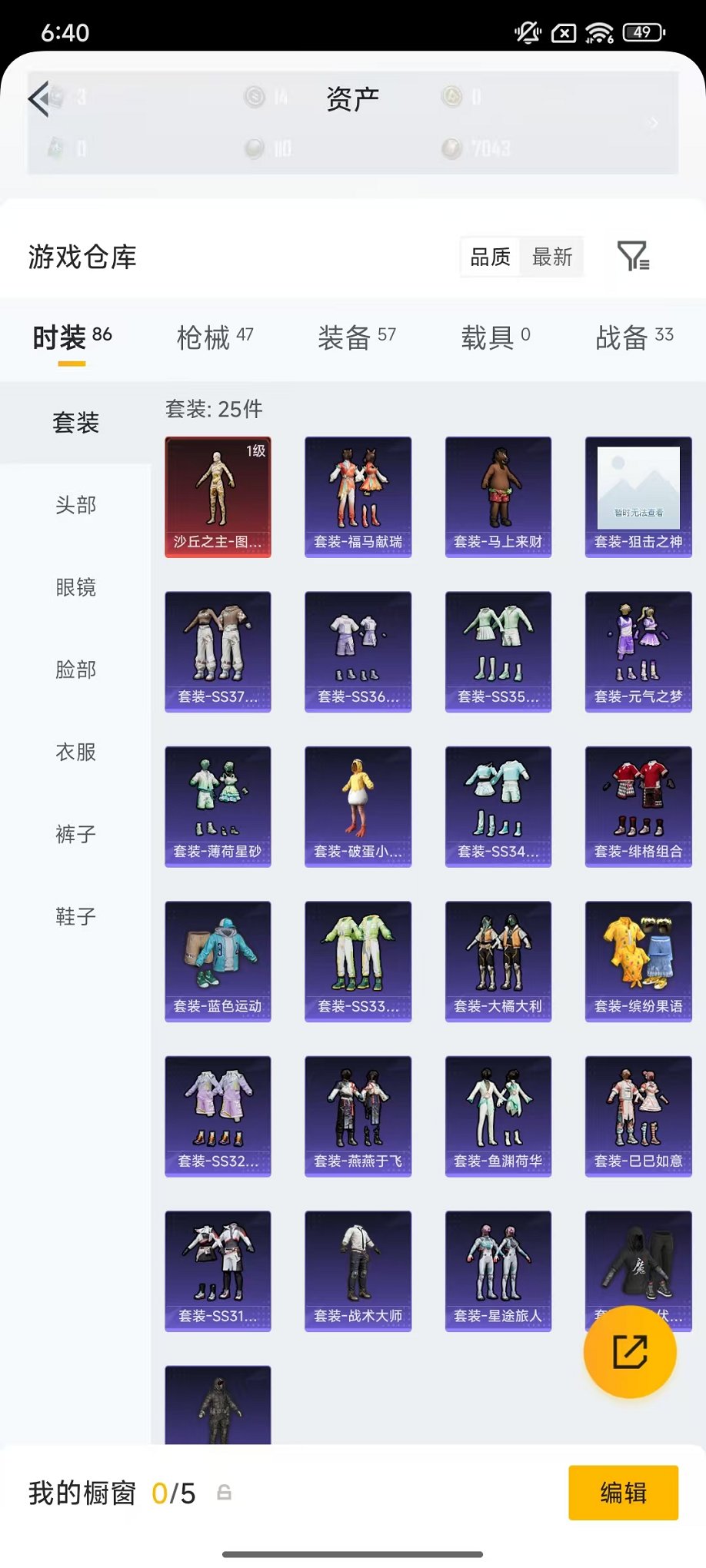Tap the 编辑 edit button

623,1494
